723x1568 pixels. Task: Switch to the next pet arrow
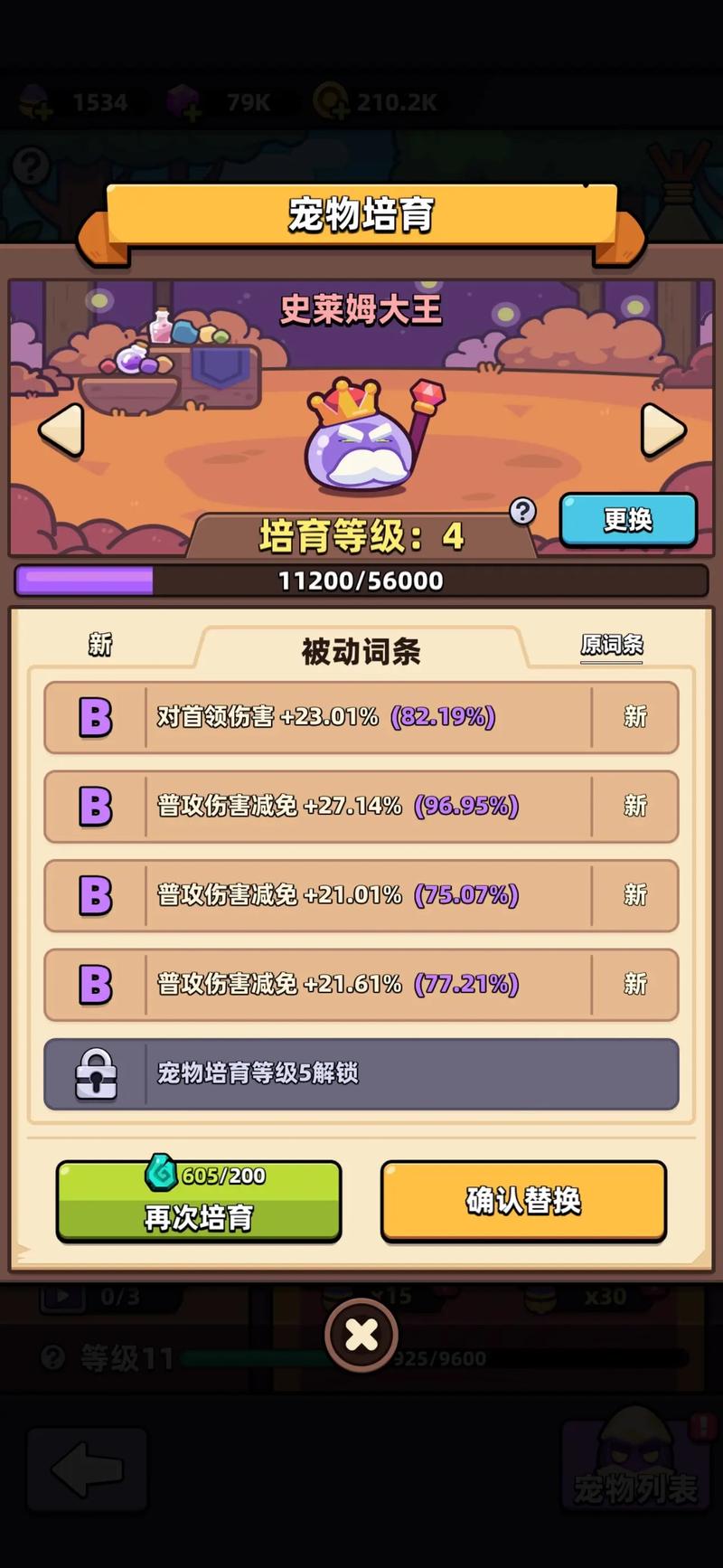coord(662,430)
